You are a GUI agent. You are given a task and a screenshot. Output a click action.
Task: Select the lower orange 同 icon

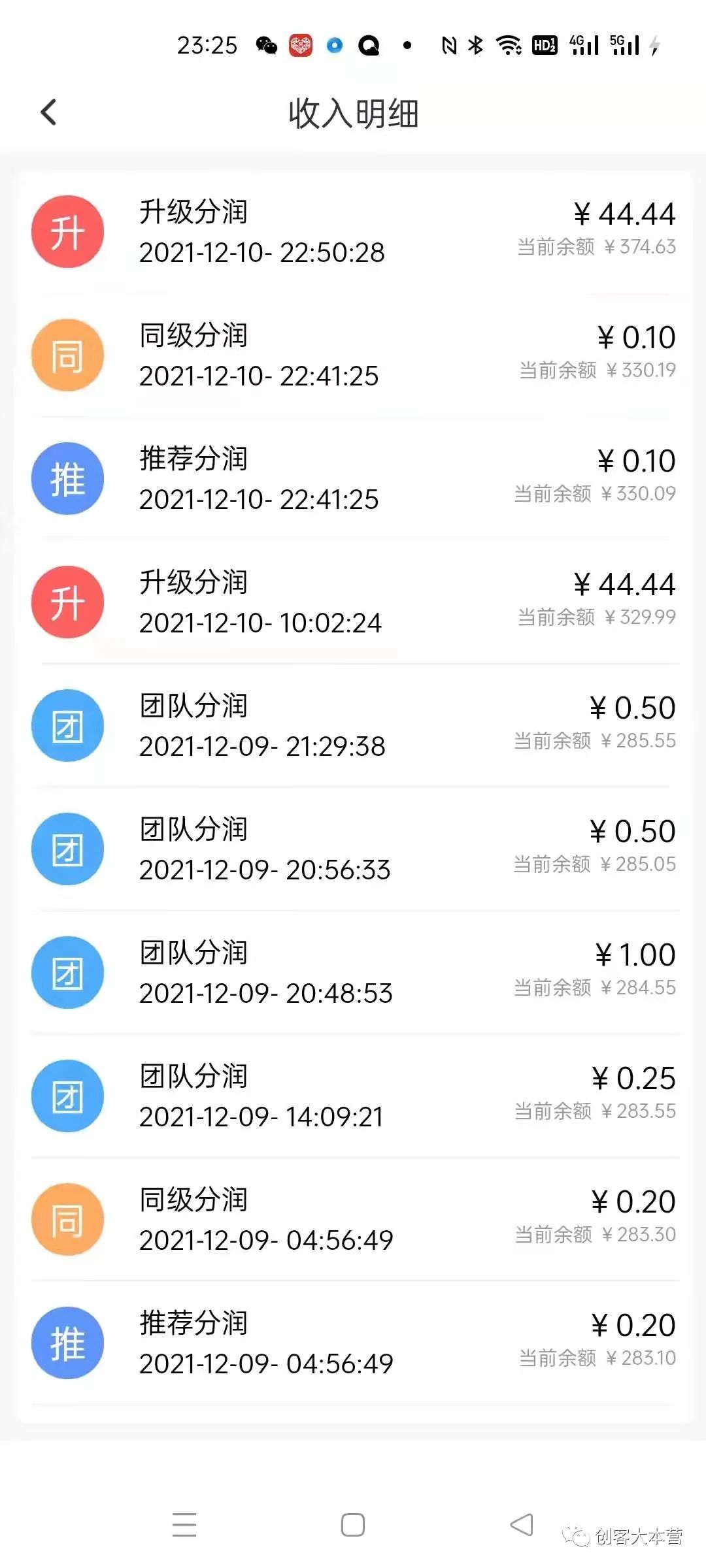tap(67, 1219)
